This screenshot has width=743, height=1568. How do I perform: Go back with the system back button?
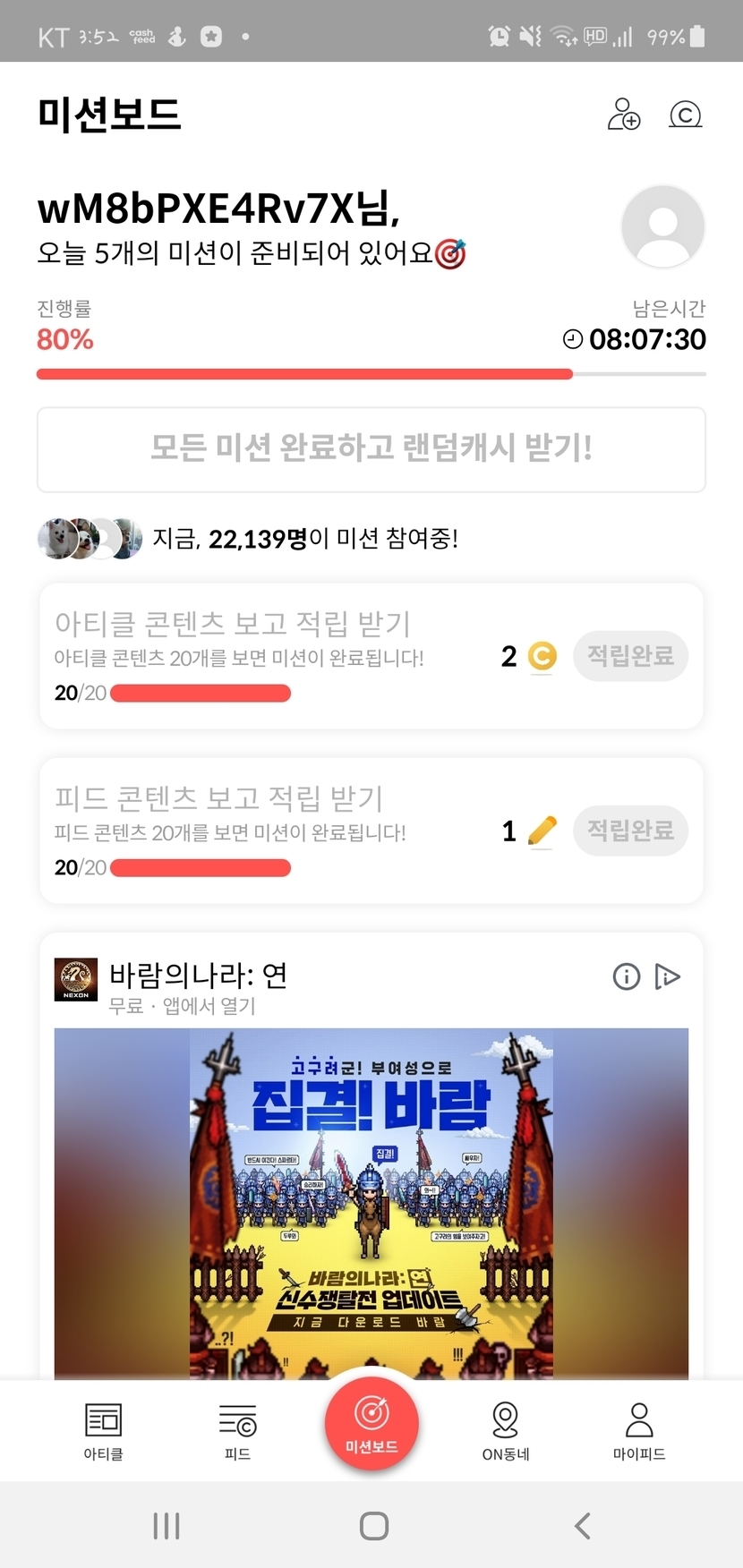pos(583,1526)
